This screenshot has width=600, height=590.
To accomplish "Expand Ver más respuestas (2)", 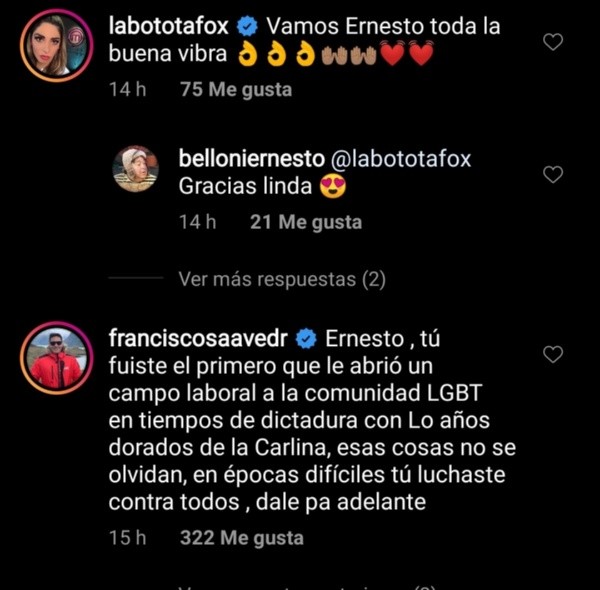I will pos(282,279).
